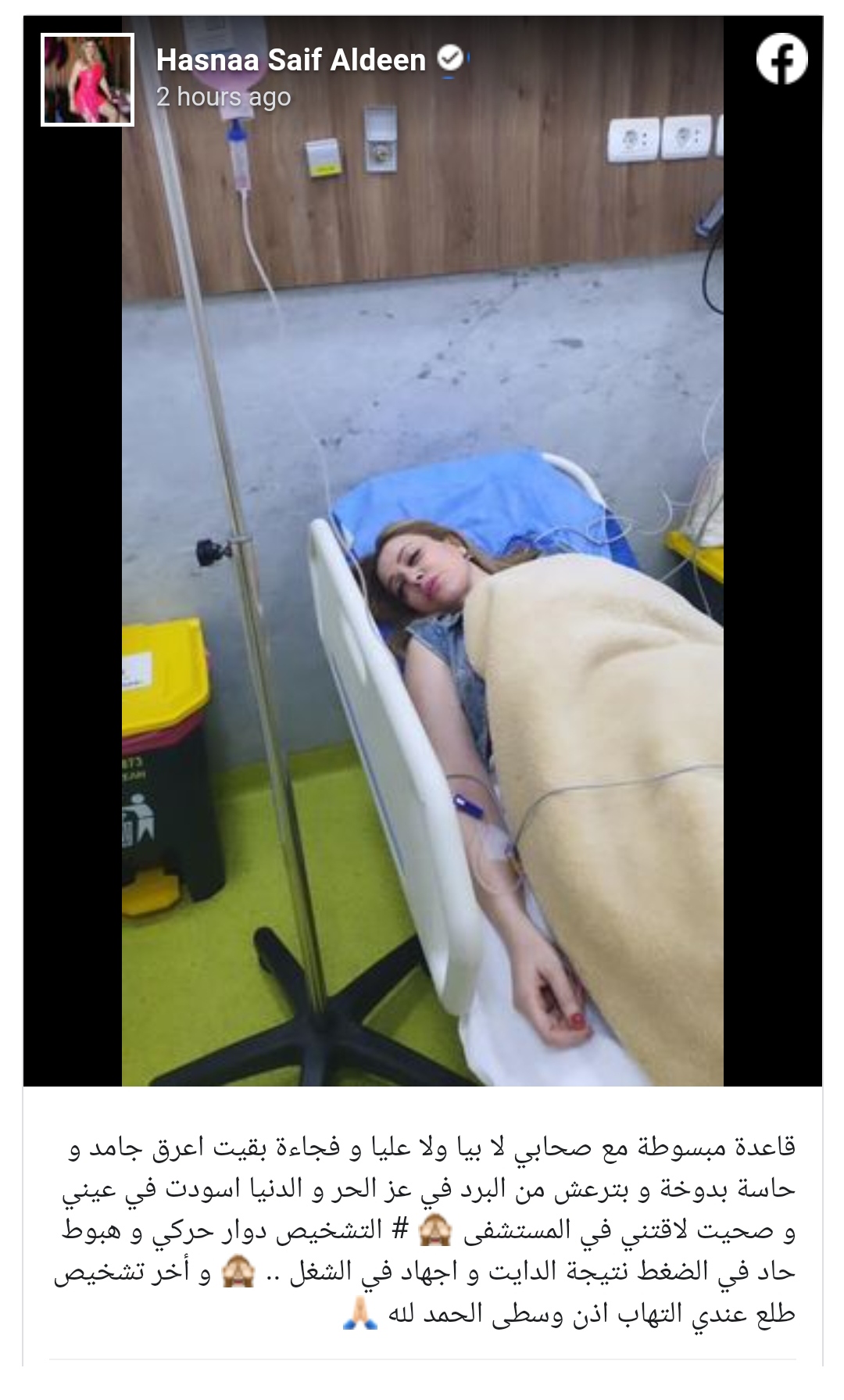Viewport: 844px width, 1400px height.
Task: Tap the Hasnaa Saif Aldeen name link
Action: click(x=291, y=60)
